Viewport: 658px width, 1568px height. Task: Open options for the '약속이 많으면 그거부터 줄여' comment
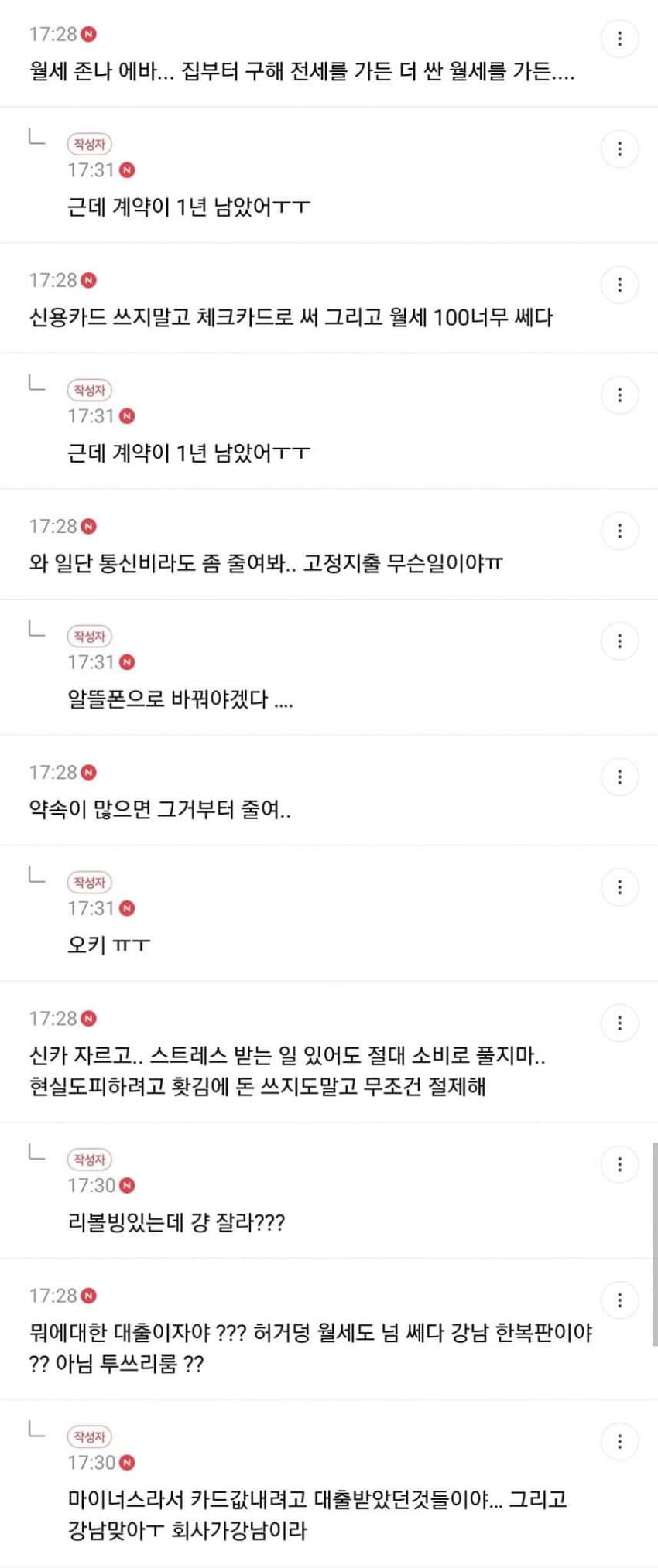(619, 777)
